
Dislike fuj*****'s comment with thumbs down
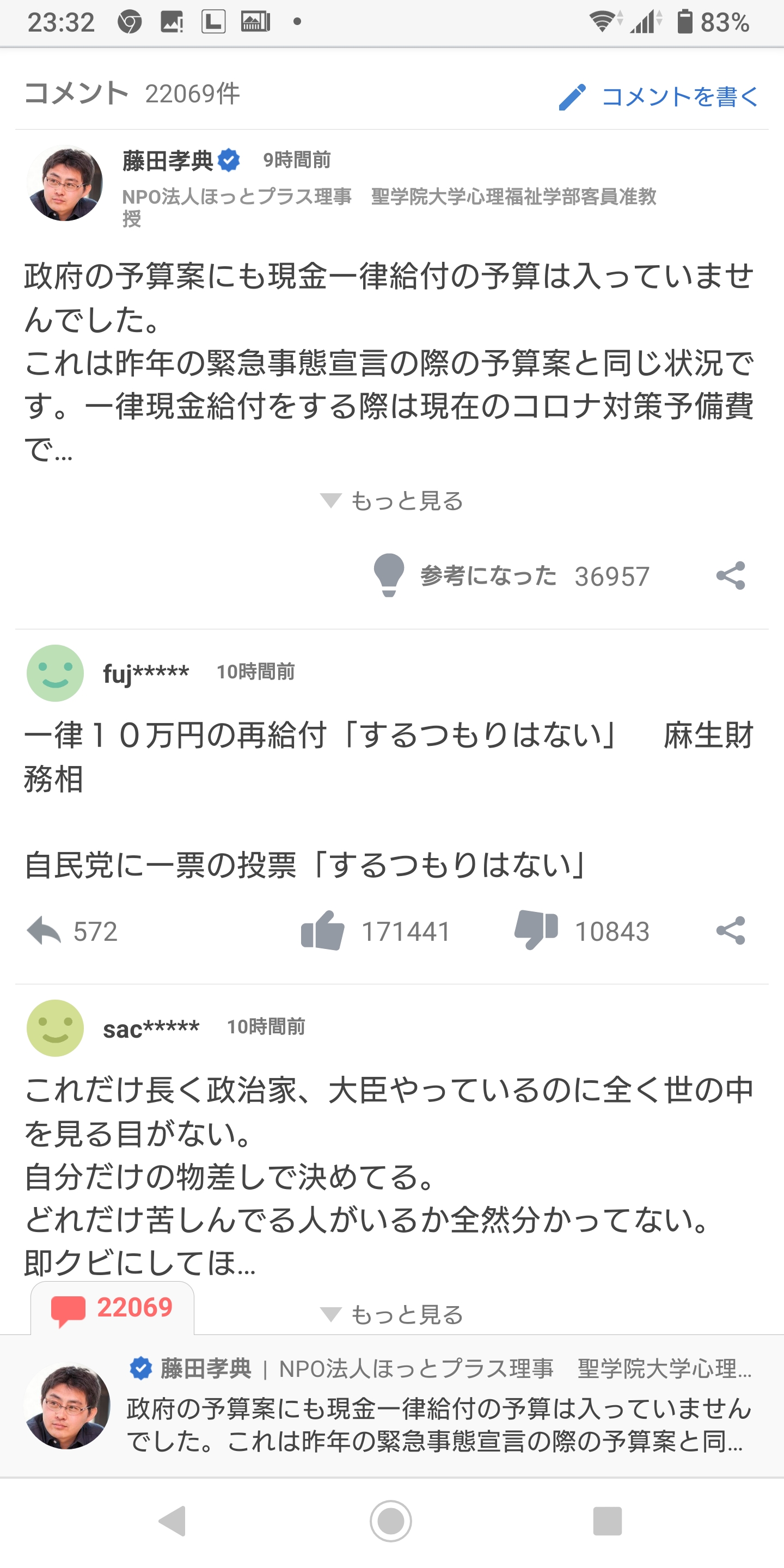click(536, 930)
